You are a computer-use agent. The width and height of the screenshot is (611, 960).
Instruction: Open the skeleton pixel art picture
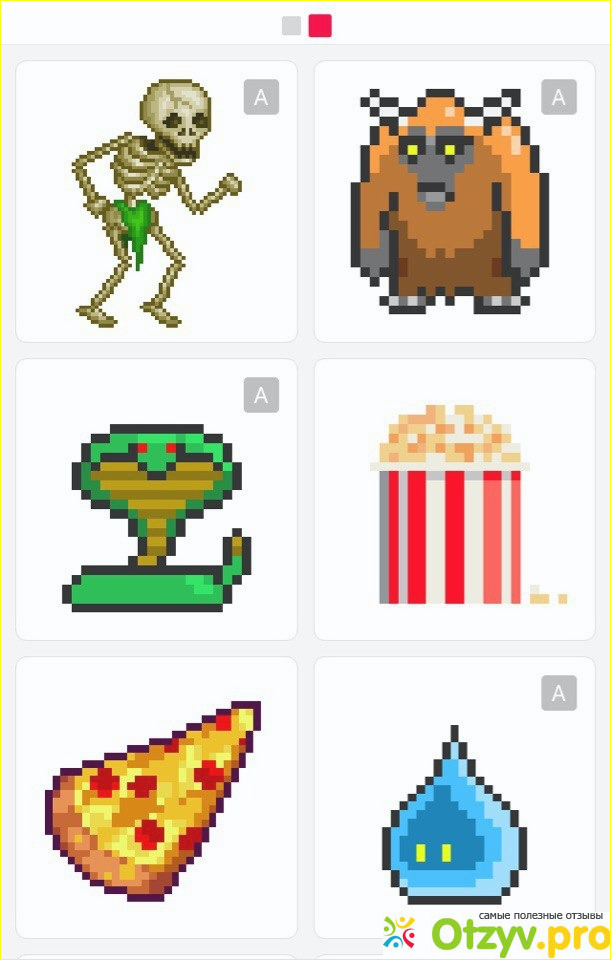(156, 202)
